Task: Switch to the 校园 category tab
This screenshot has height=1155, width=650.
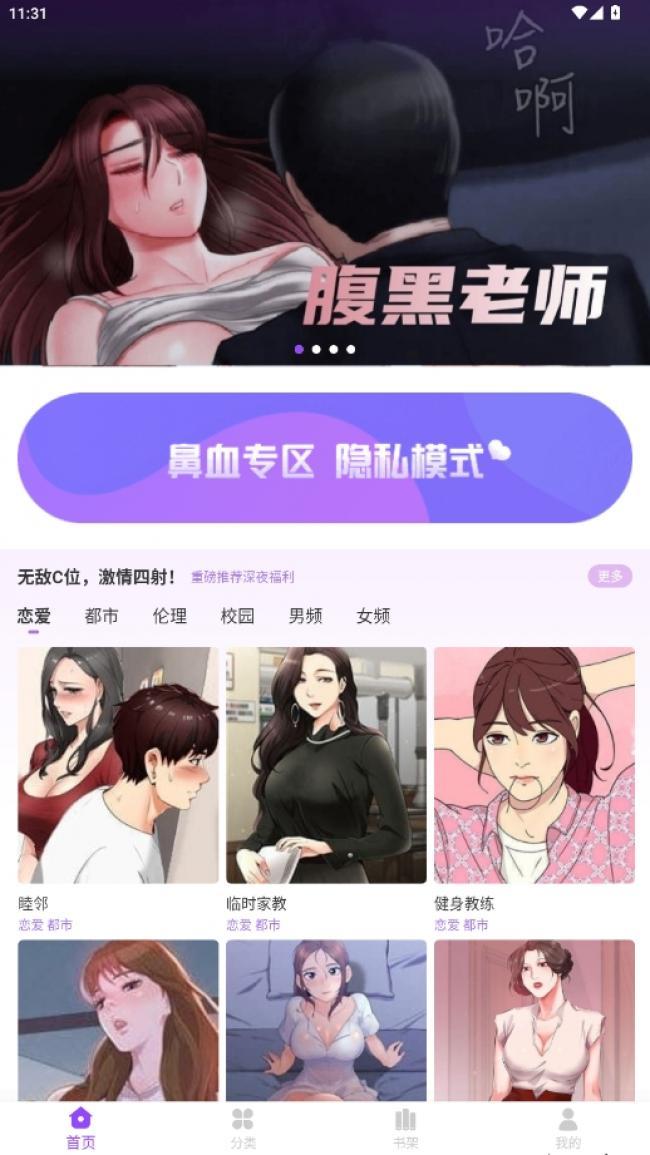Action: coord(237,616)
